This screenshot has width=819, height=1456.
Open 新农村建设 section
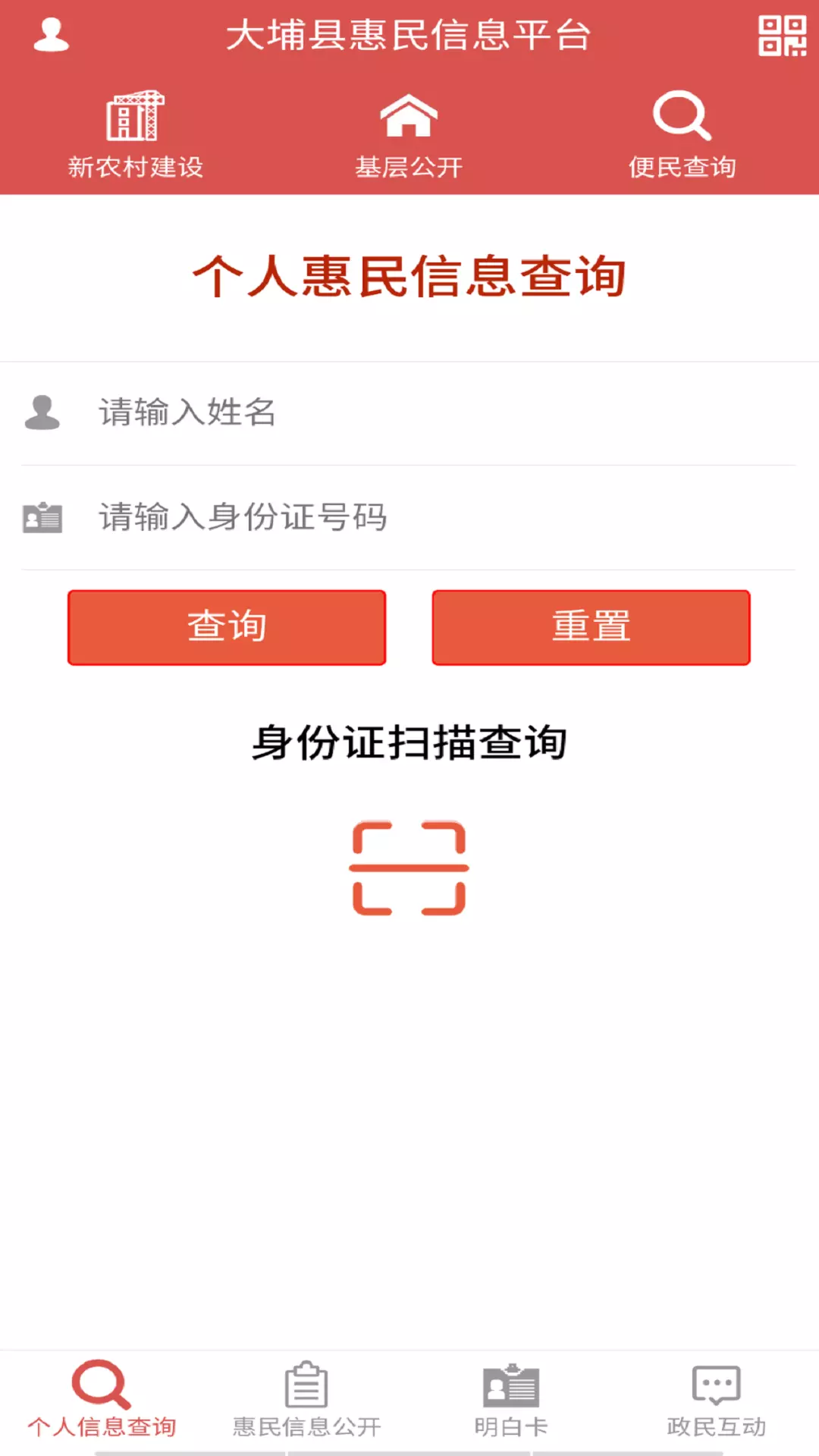coord(136,135)
